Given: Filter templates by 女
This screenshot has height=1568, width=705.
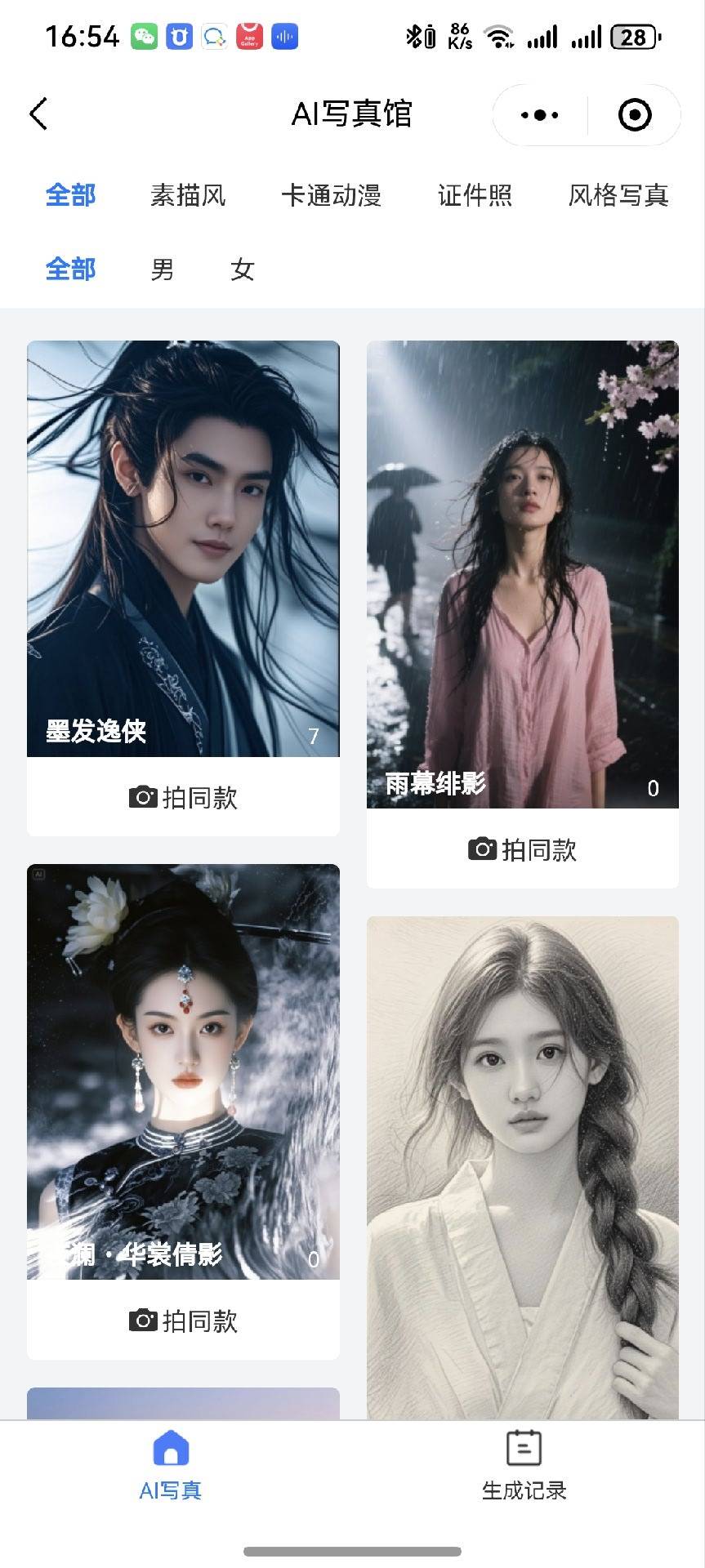Looking at the screenshot, I should 243,269.
